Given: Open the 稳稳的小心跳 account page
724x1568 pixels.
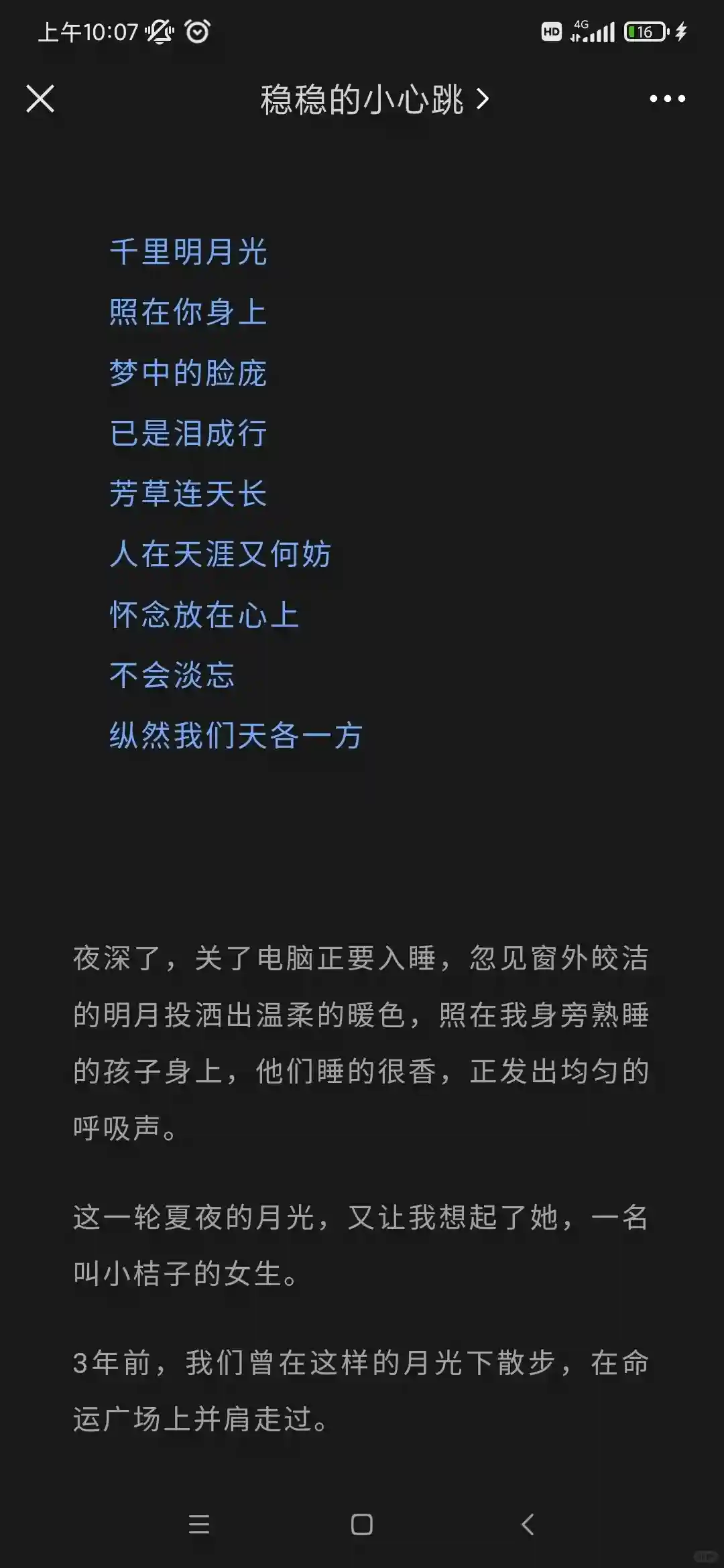Looking at the screenshot, I should tap(373, 100).
